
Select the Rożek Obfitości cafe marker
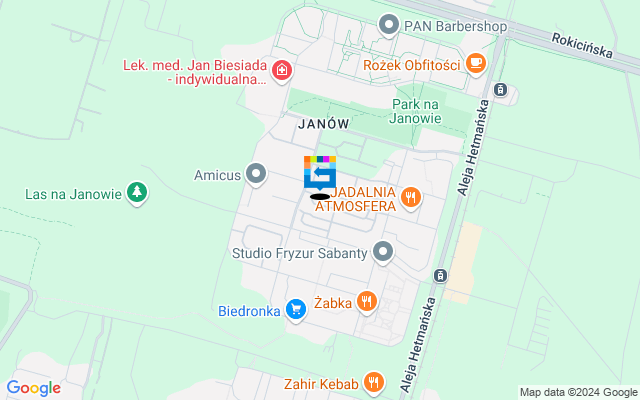[x=475, y=65]
